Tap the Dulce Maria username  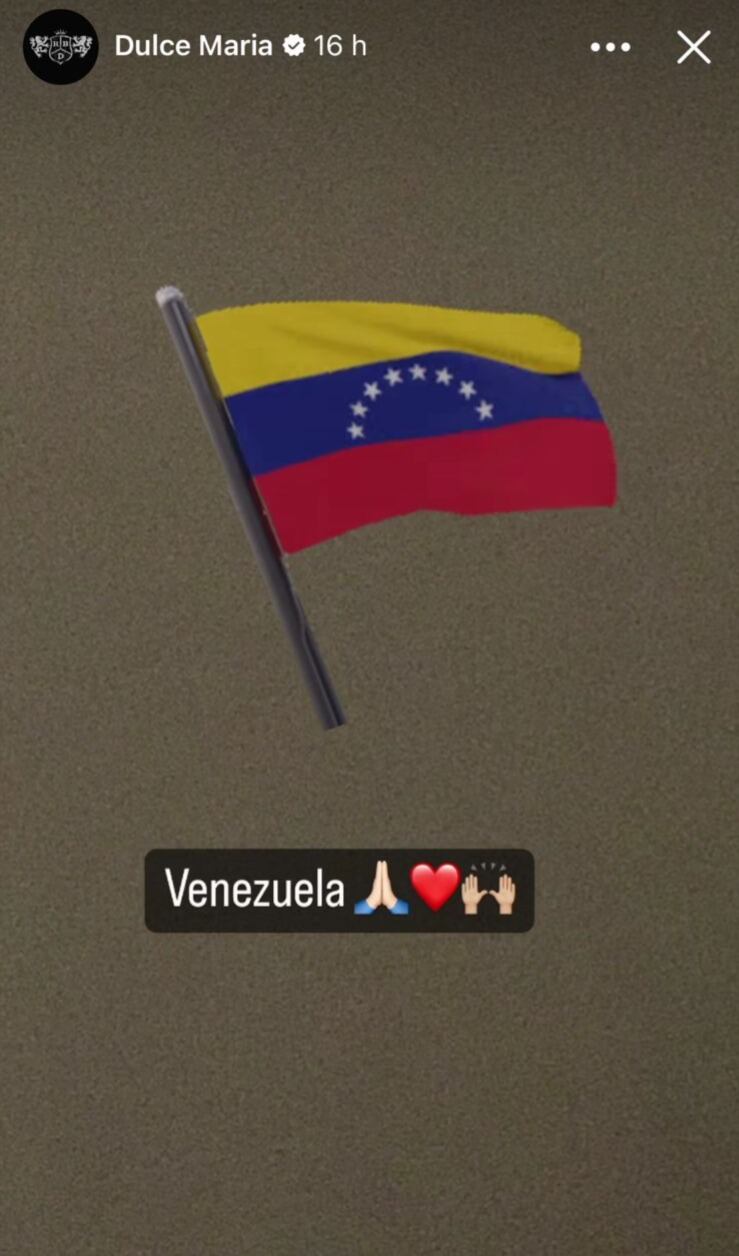tap(193, 46)
